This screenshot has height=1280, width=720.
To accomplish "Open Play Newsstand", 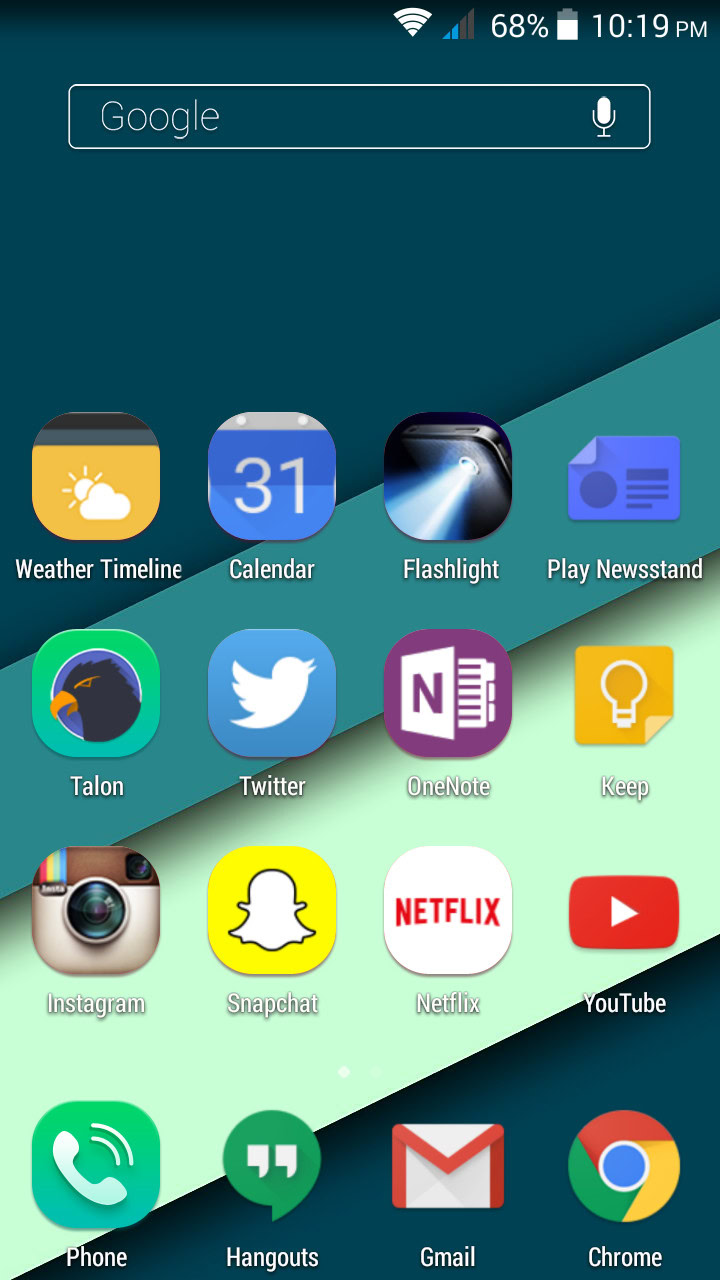I will (x=624, y=477).
